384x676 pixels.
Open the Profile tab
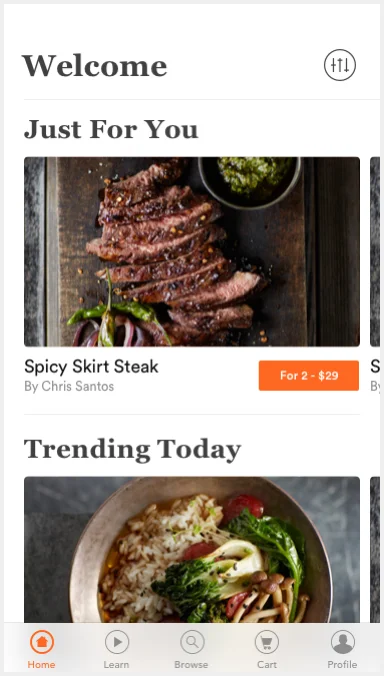342,649
